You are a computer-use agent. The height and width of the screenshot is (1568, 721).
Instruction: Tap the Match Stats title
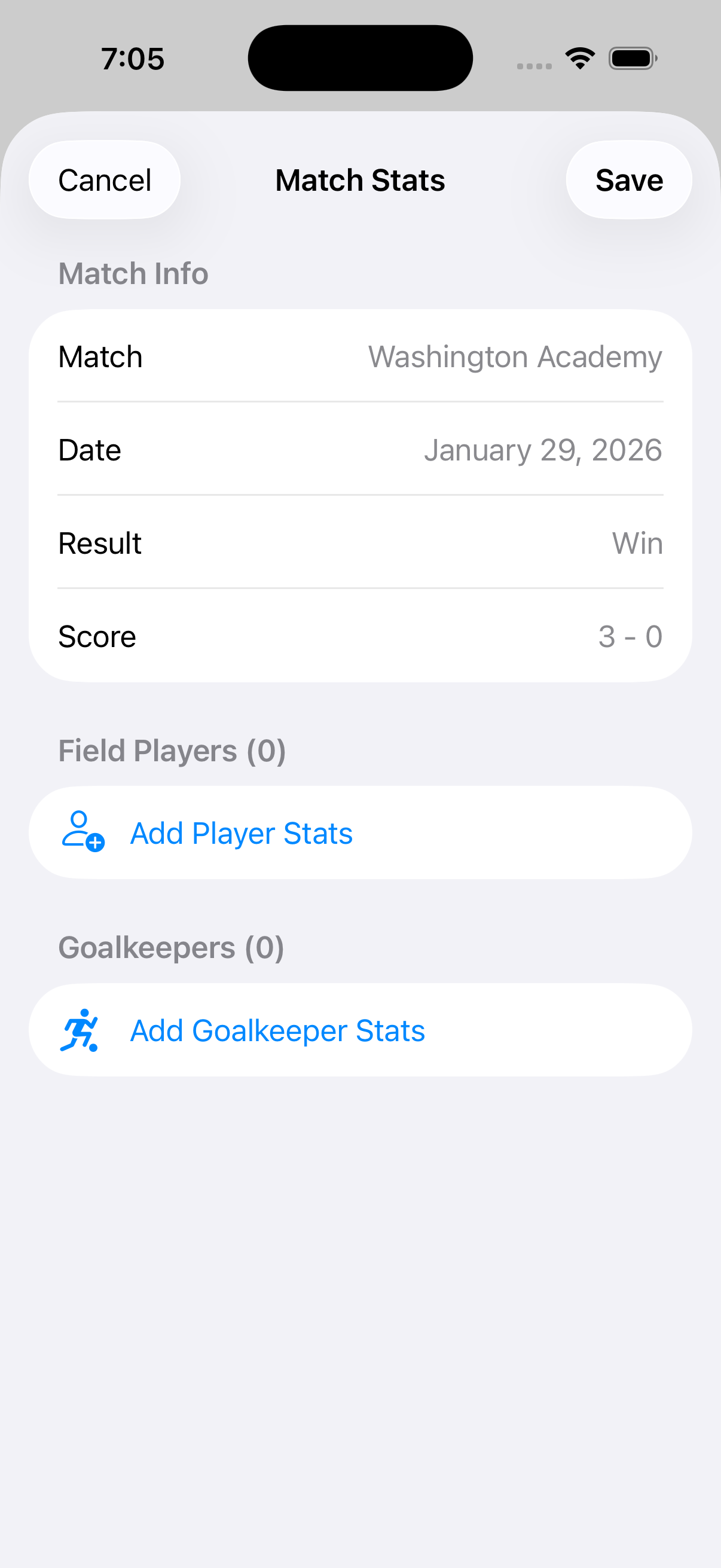point(360,179)
